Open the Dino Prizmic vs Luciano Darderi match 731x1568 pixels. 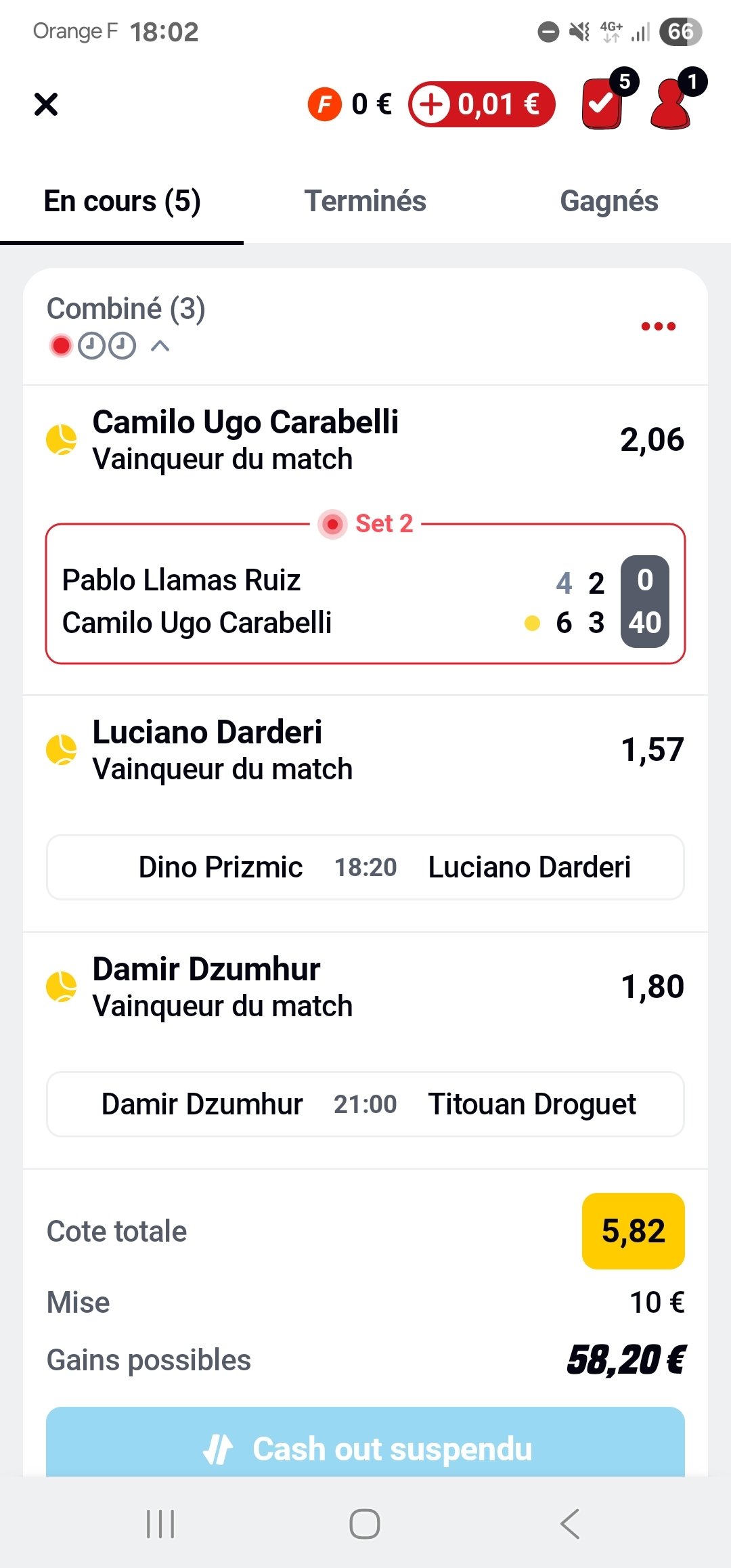pyautogui.click(x=365, y=867)
